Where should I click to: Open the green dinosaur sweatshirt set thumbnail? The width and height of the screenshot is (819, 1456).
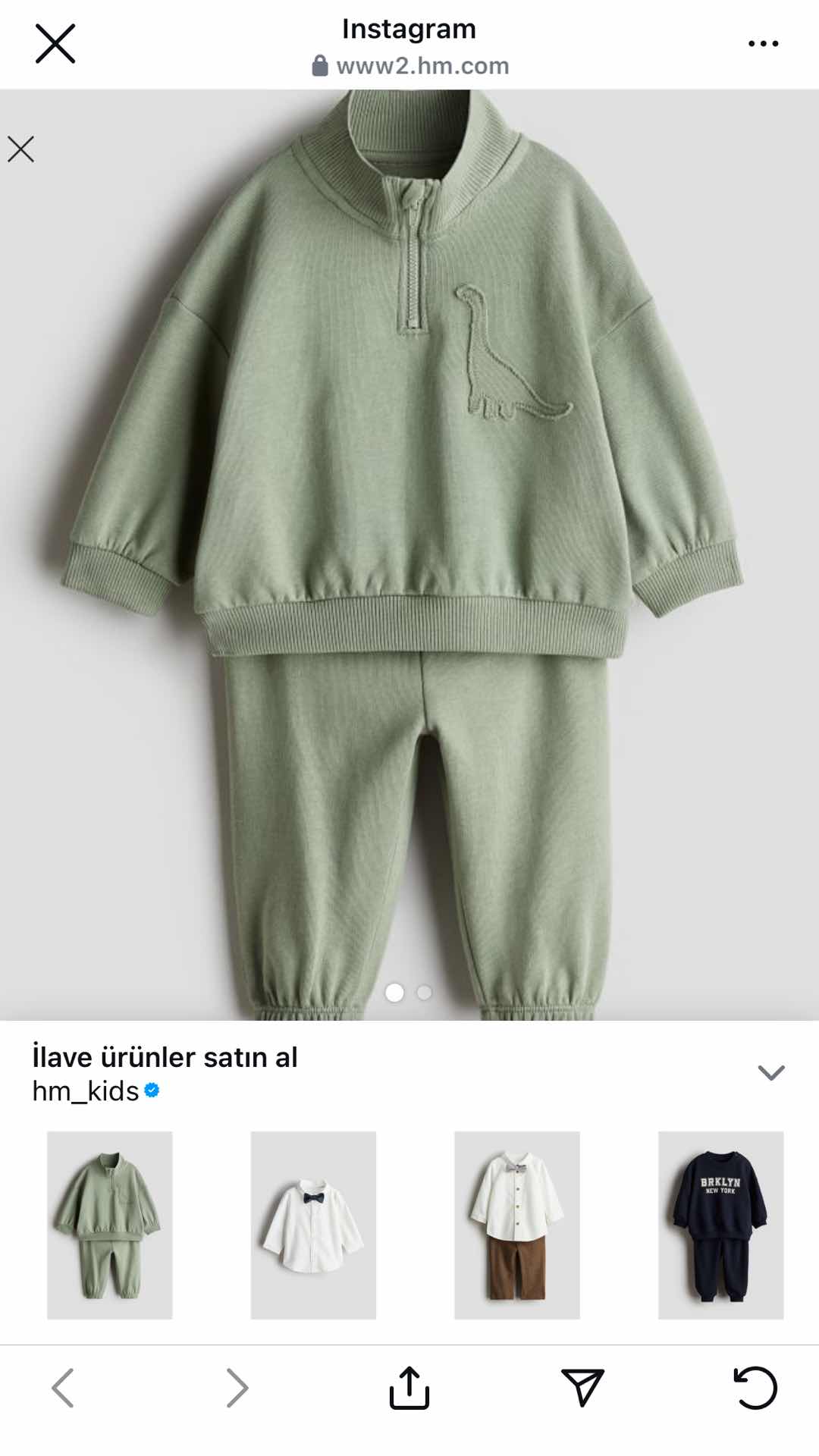(x=110, y=1225)
